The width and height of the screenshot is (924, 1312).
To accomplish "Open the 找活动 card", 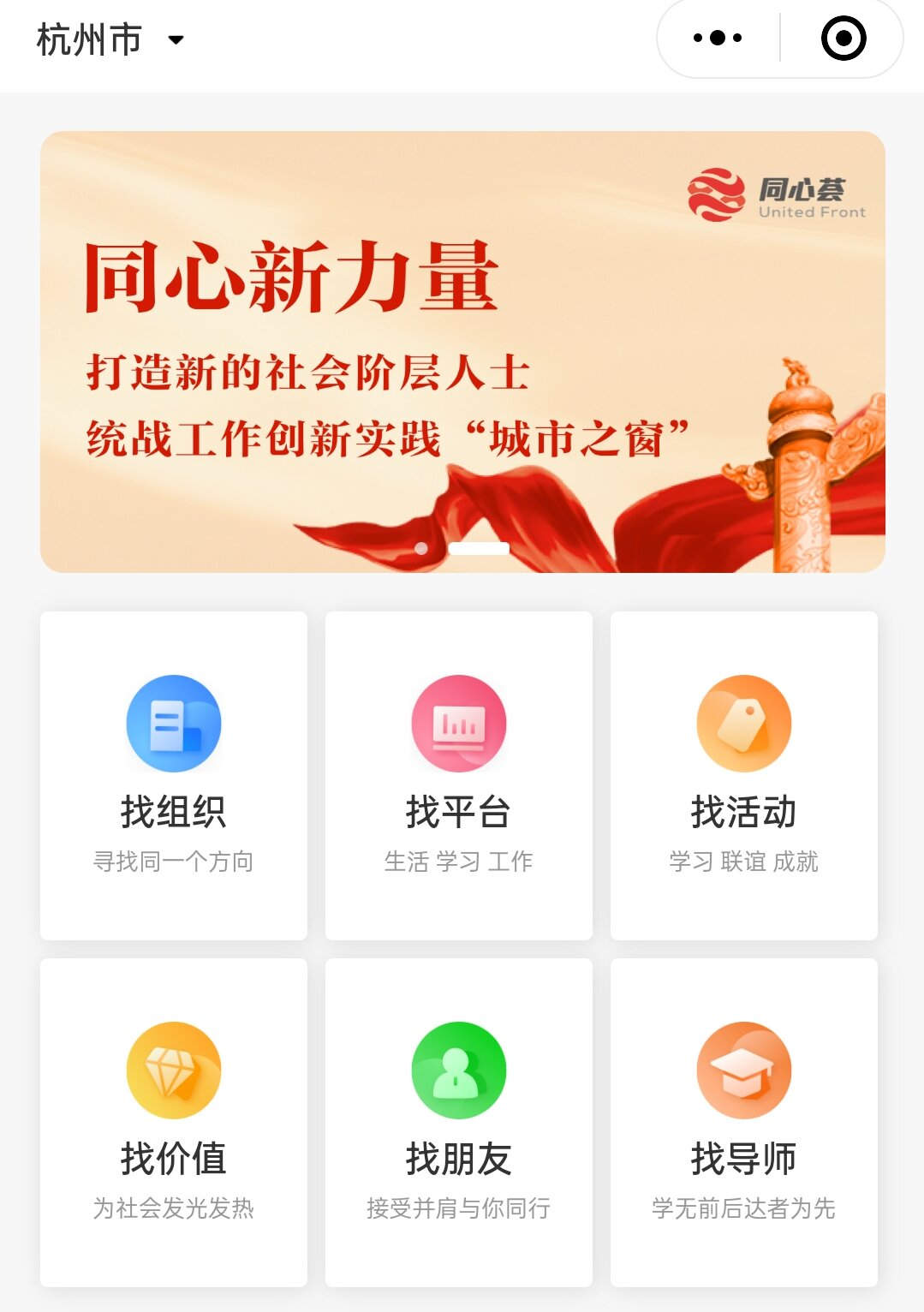I will coord(744,775).
